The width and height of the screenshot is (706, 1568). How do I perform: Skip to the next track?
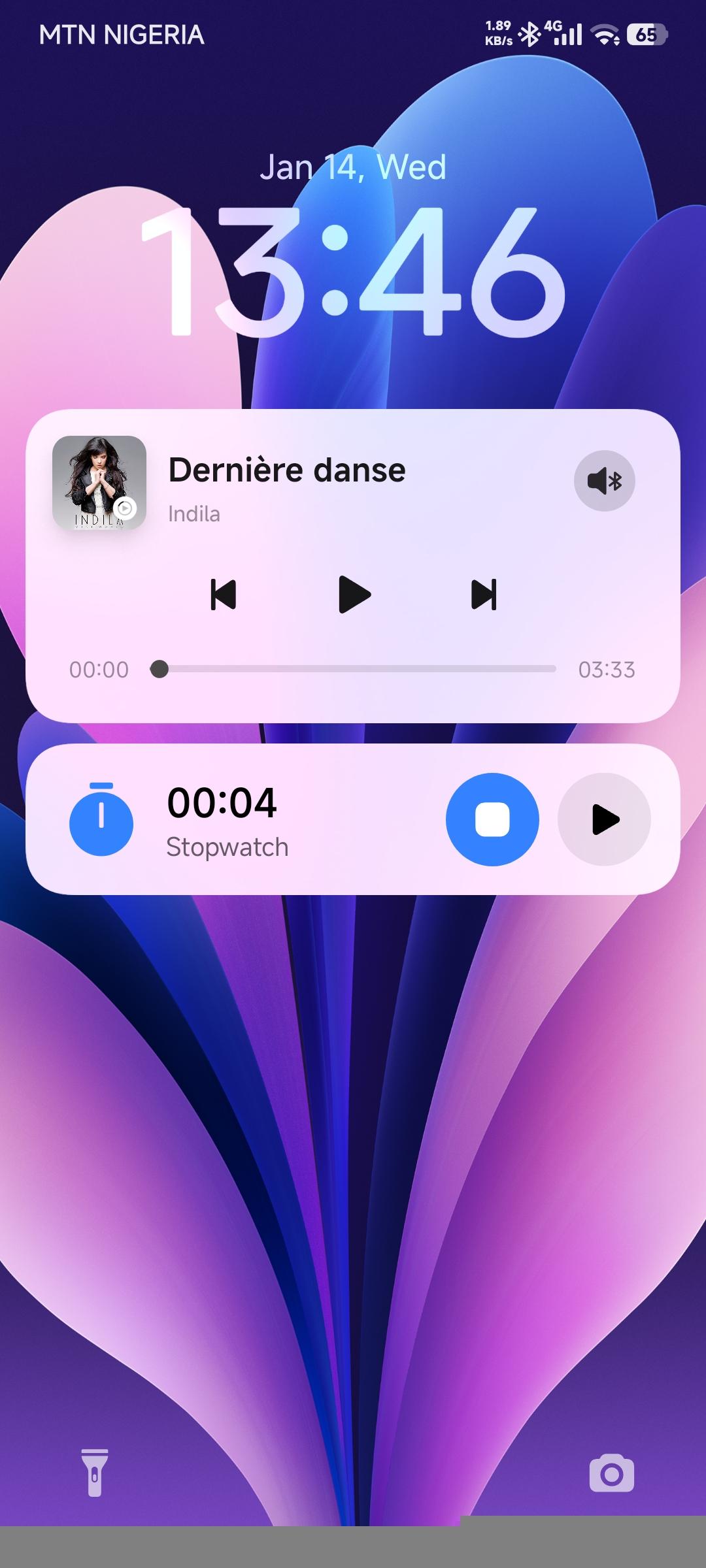click(484, 595)
